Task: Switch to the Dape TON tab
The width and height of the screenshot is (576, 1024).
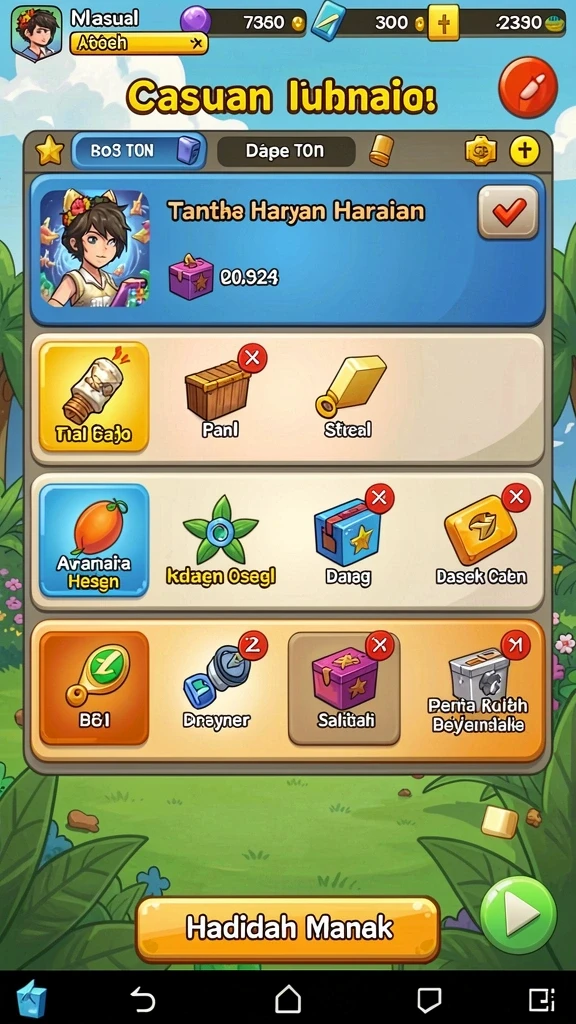Action: 285,152
